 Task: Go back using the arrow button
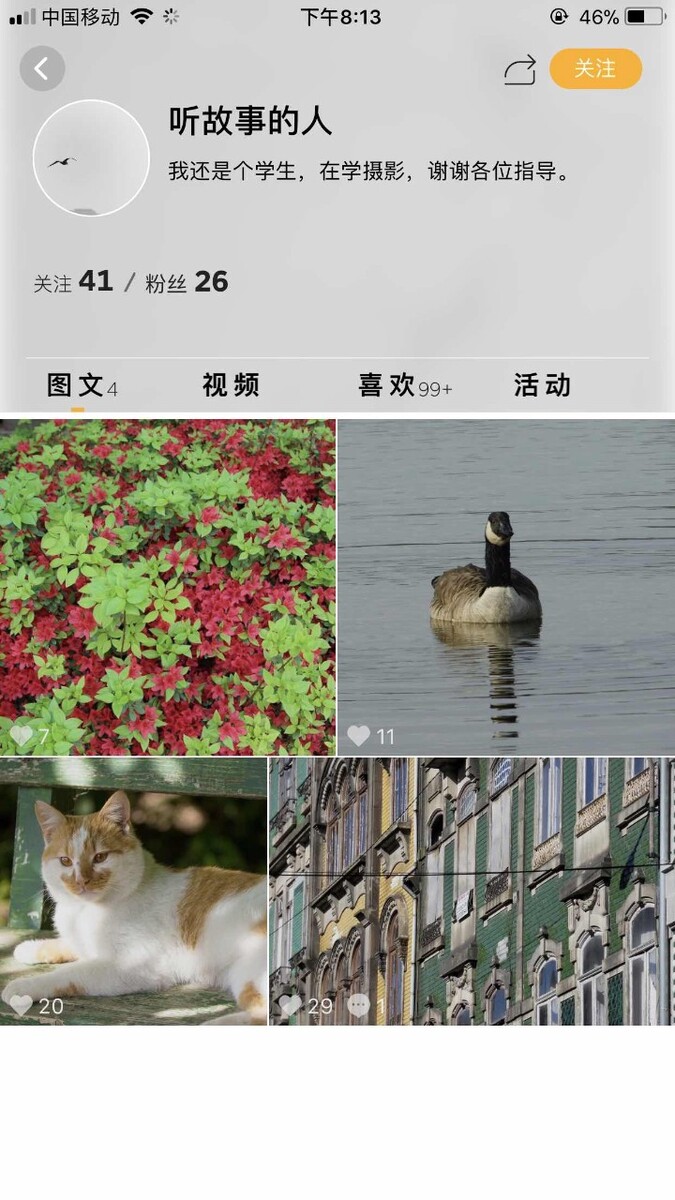[x=42, y=69]
